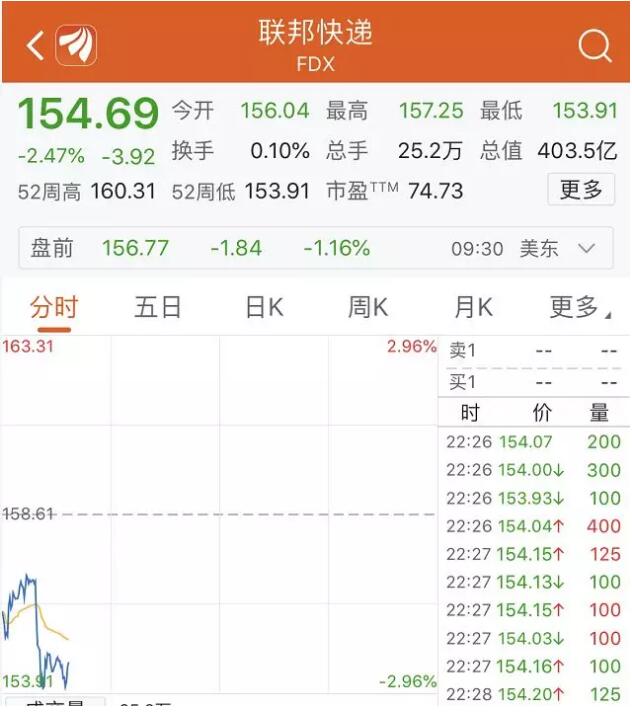Show the 周K weekly chart
632x720 pixels.
(367, 307)
